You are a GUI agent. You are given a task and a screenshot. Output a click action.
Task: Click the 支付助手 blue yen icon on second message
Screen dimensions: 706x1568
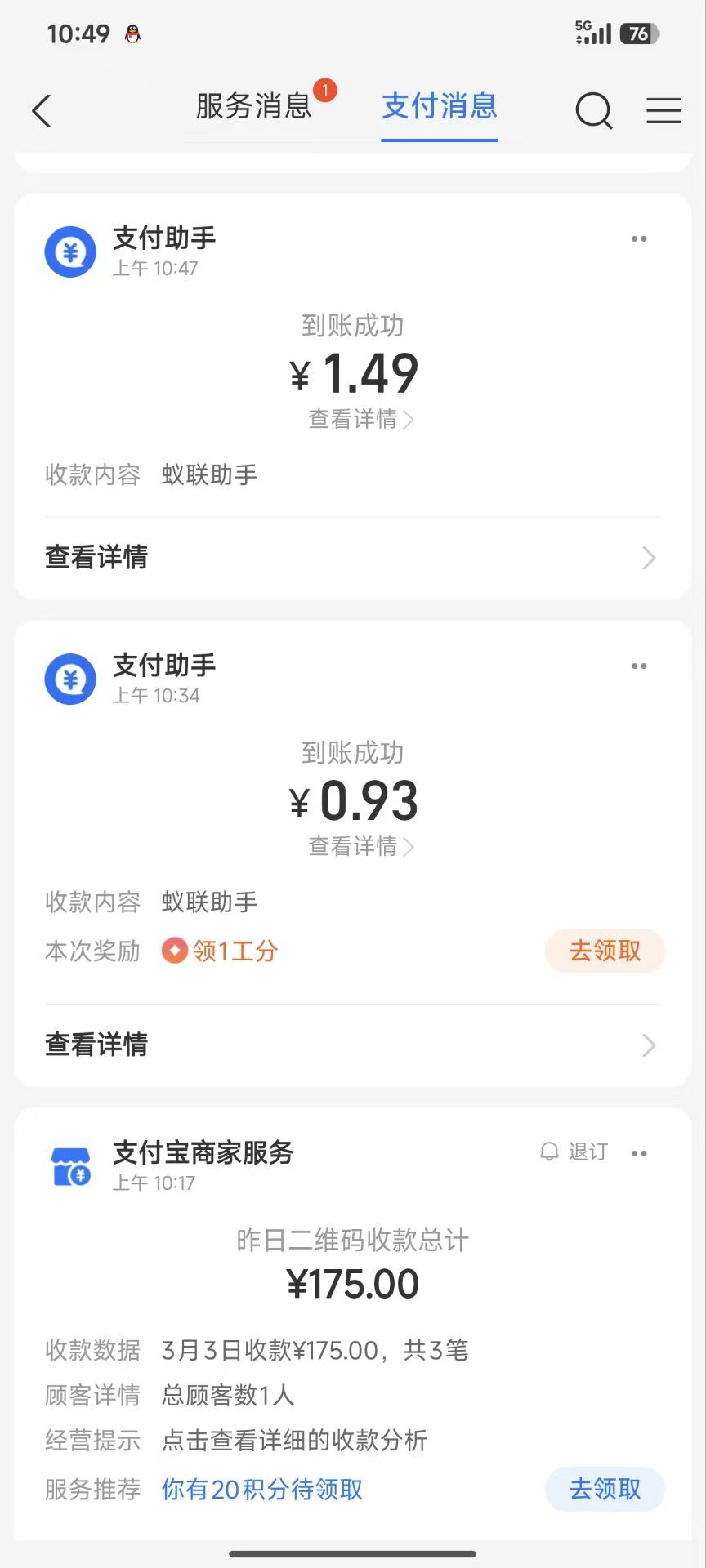70,679
